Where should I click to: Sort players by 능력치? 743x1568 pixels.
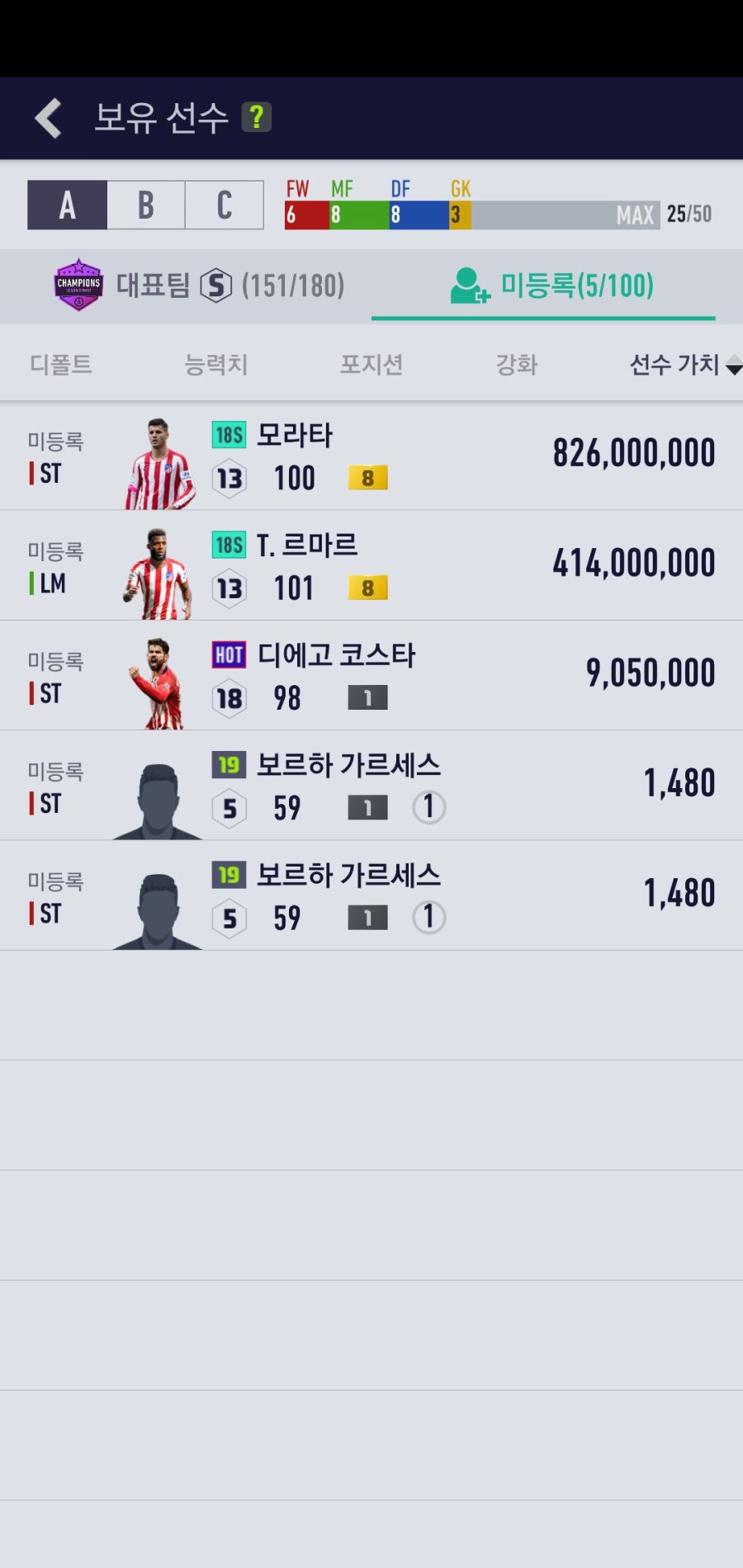point(215,364)
